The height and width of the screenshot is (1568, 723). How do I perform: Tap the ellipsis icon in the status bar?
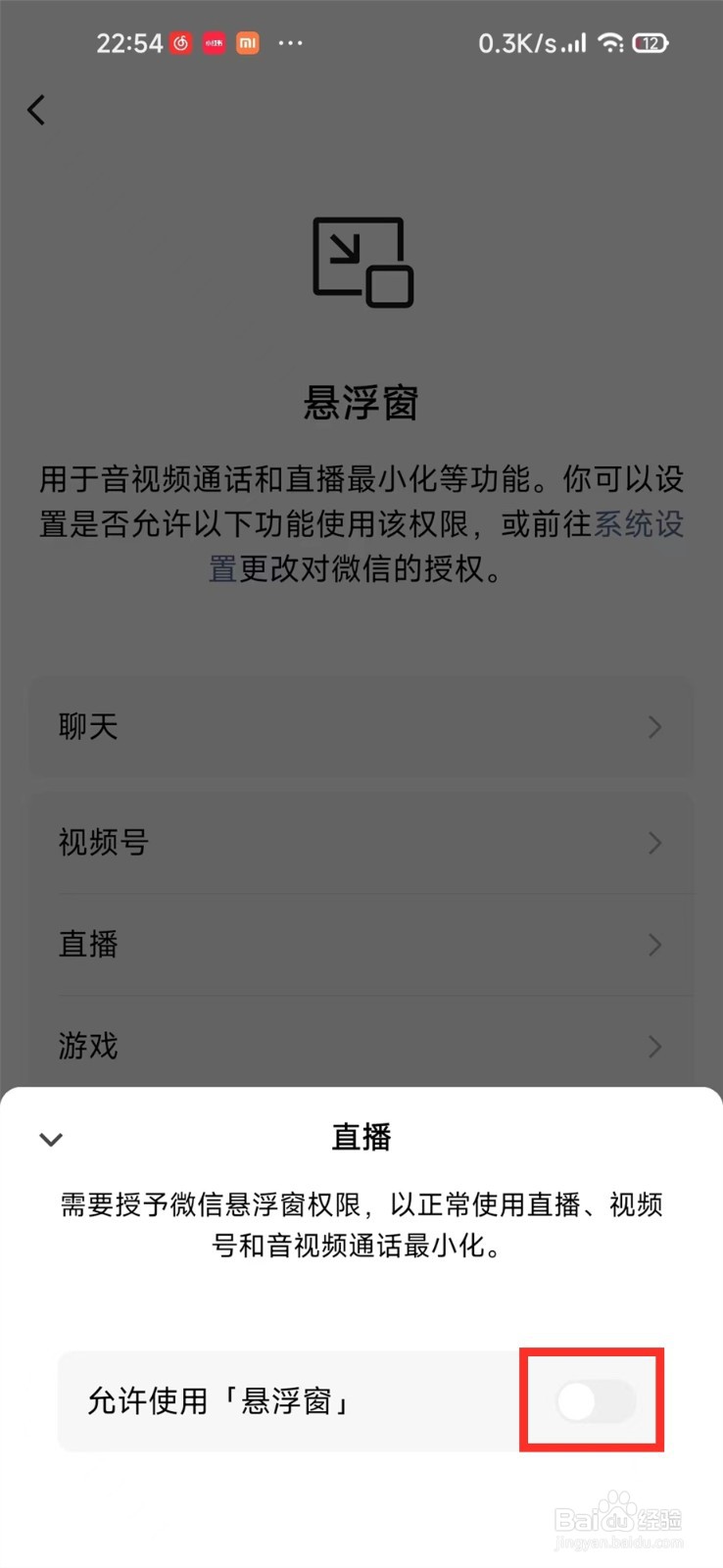tap(290, 43)
